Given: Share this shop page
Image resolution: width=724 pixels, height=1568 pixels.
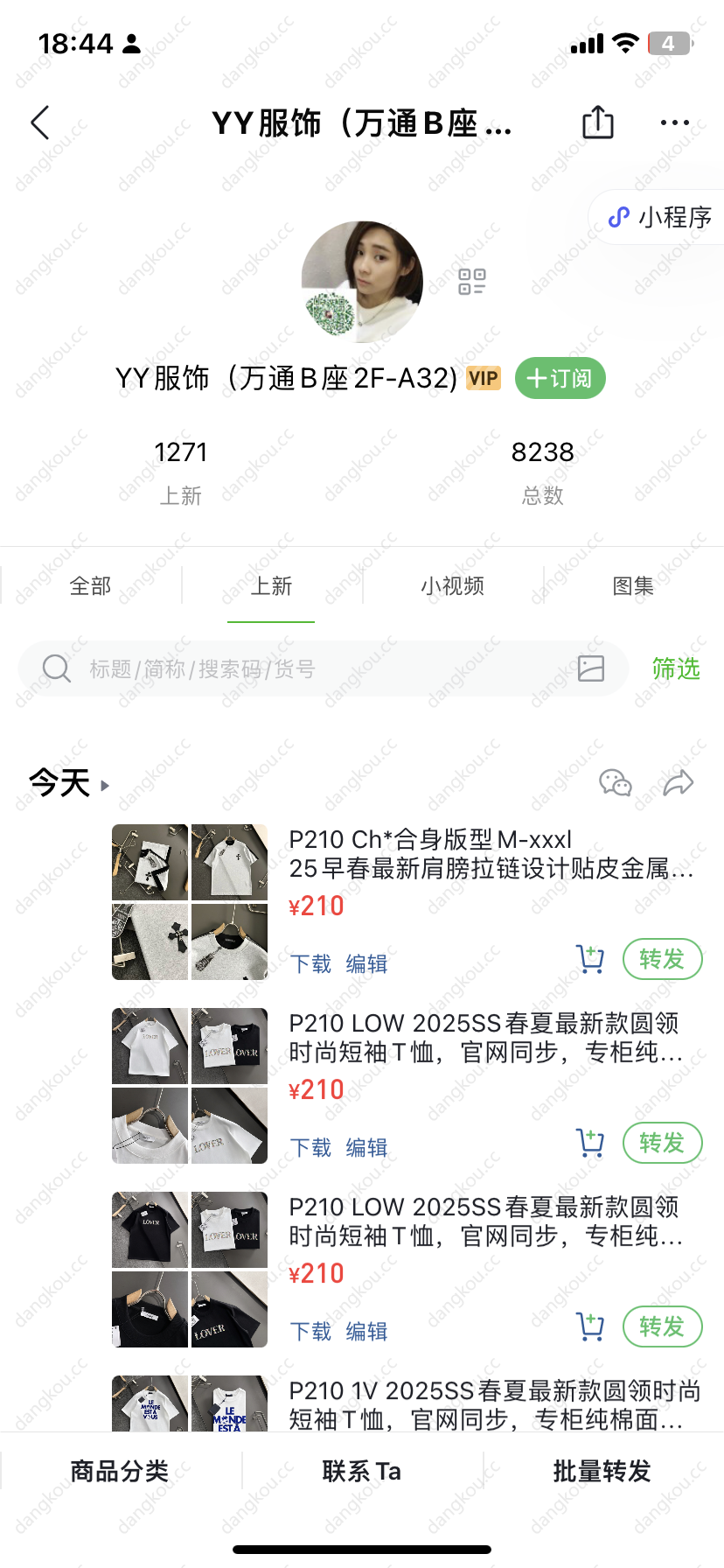Looking at the screenshot, I should coord(598,122).
